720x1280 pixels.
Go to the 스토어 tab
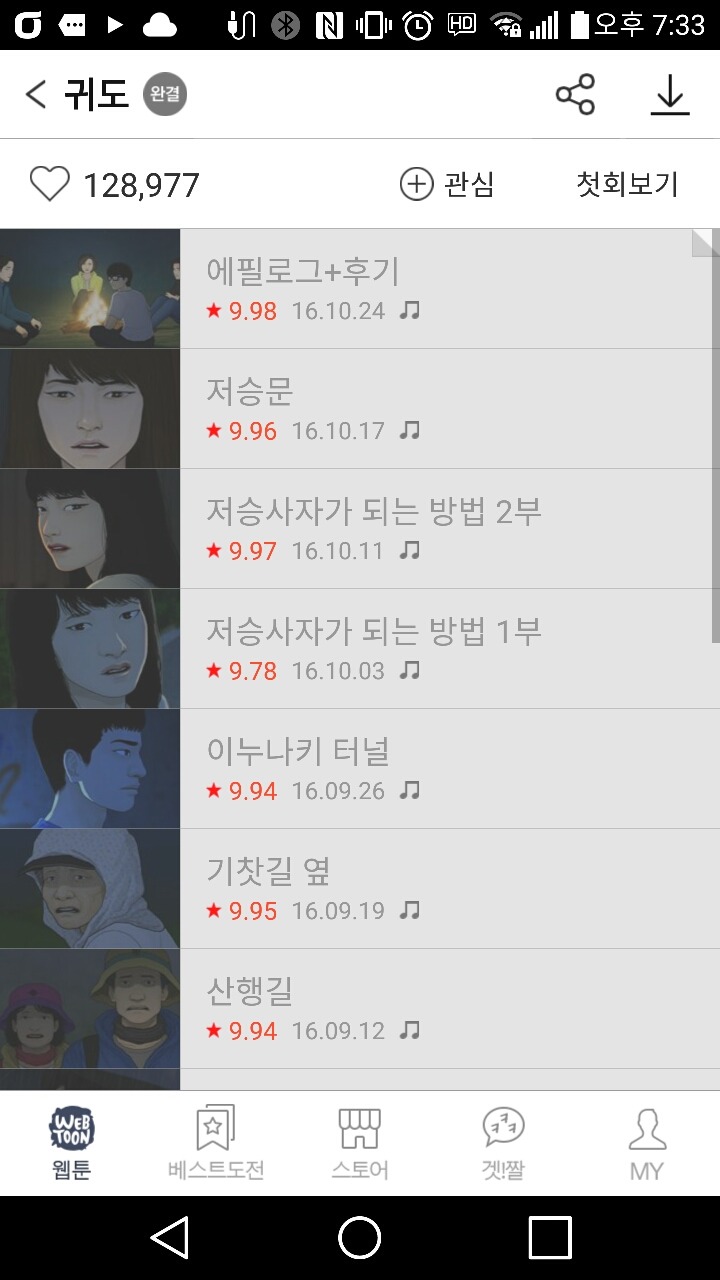(360, 1143)
